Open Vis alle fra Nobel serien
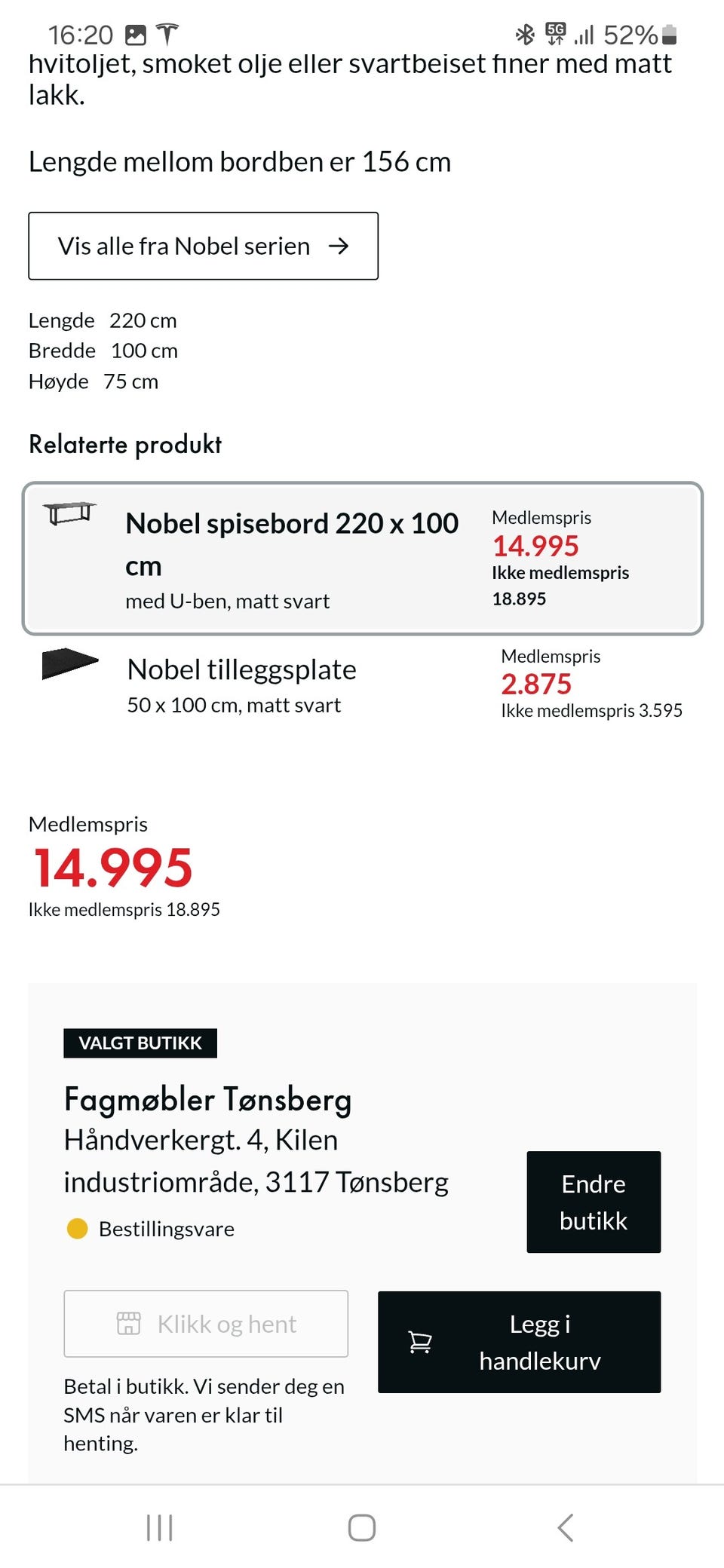 [202, 246]
